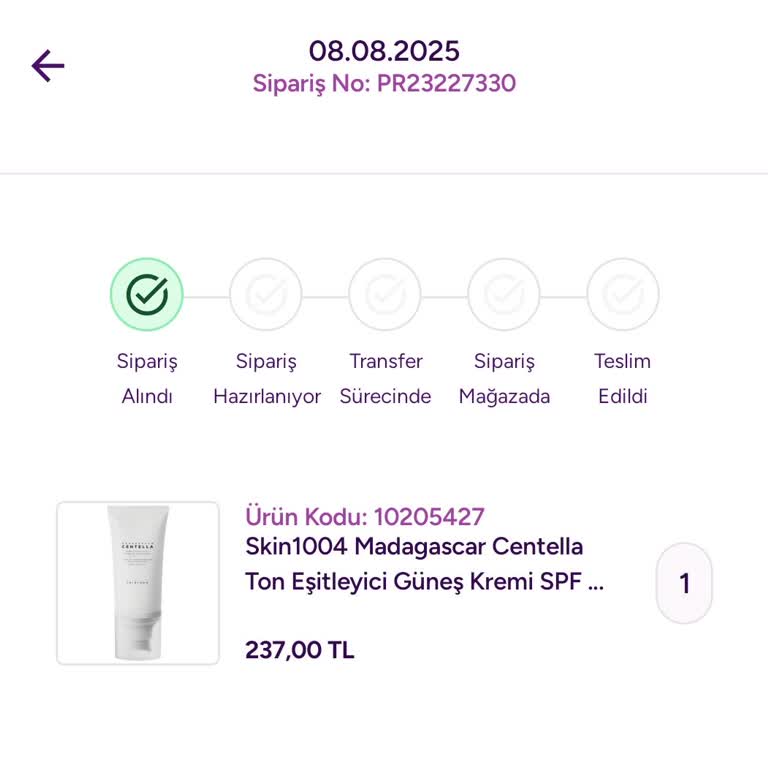Open the Skin1004 Madagascar Centella product image

138,583
